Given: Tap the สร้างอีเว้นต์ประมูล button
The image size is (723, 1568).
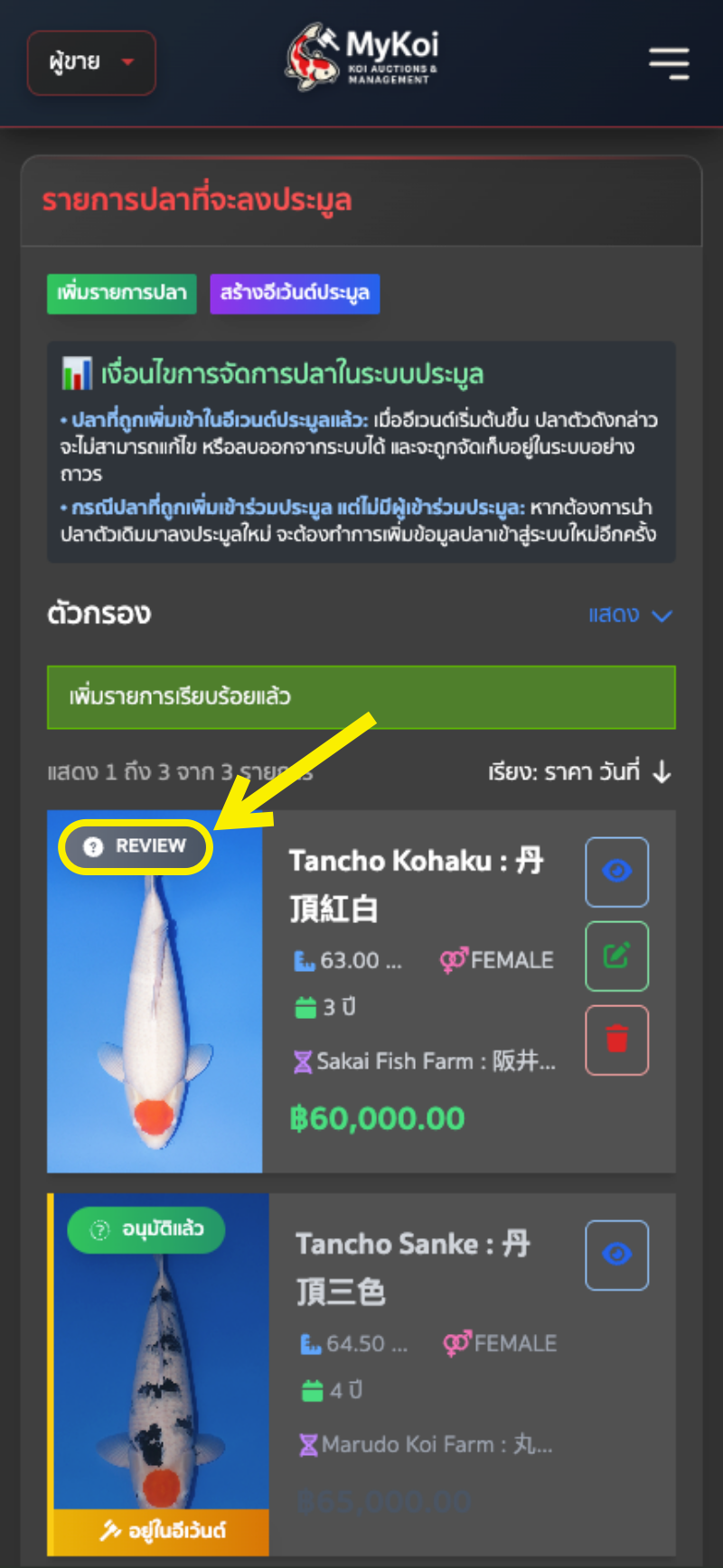Looking at the screenshot, I should 295,294.
